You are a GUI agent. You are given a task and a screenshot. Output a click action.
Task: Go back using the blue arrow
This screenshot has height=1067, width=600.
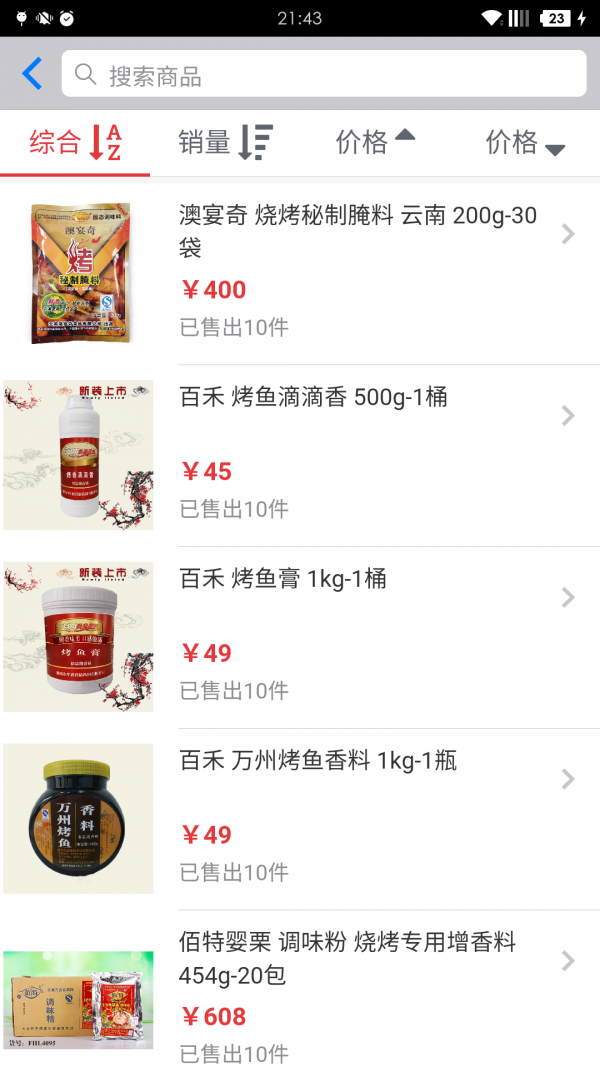[32, 74]
